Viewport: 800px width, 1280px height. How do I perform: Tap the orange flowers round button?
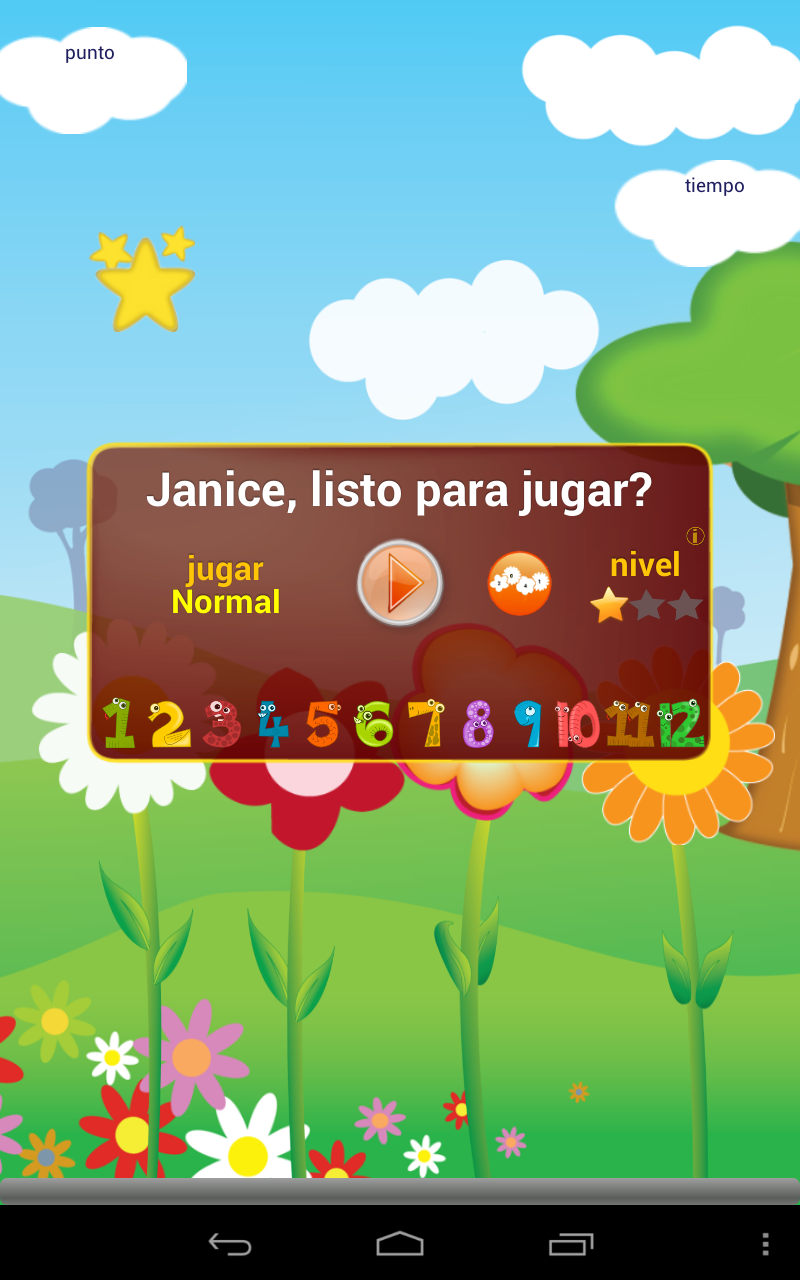coord(519,583)
